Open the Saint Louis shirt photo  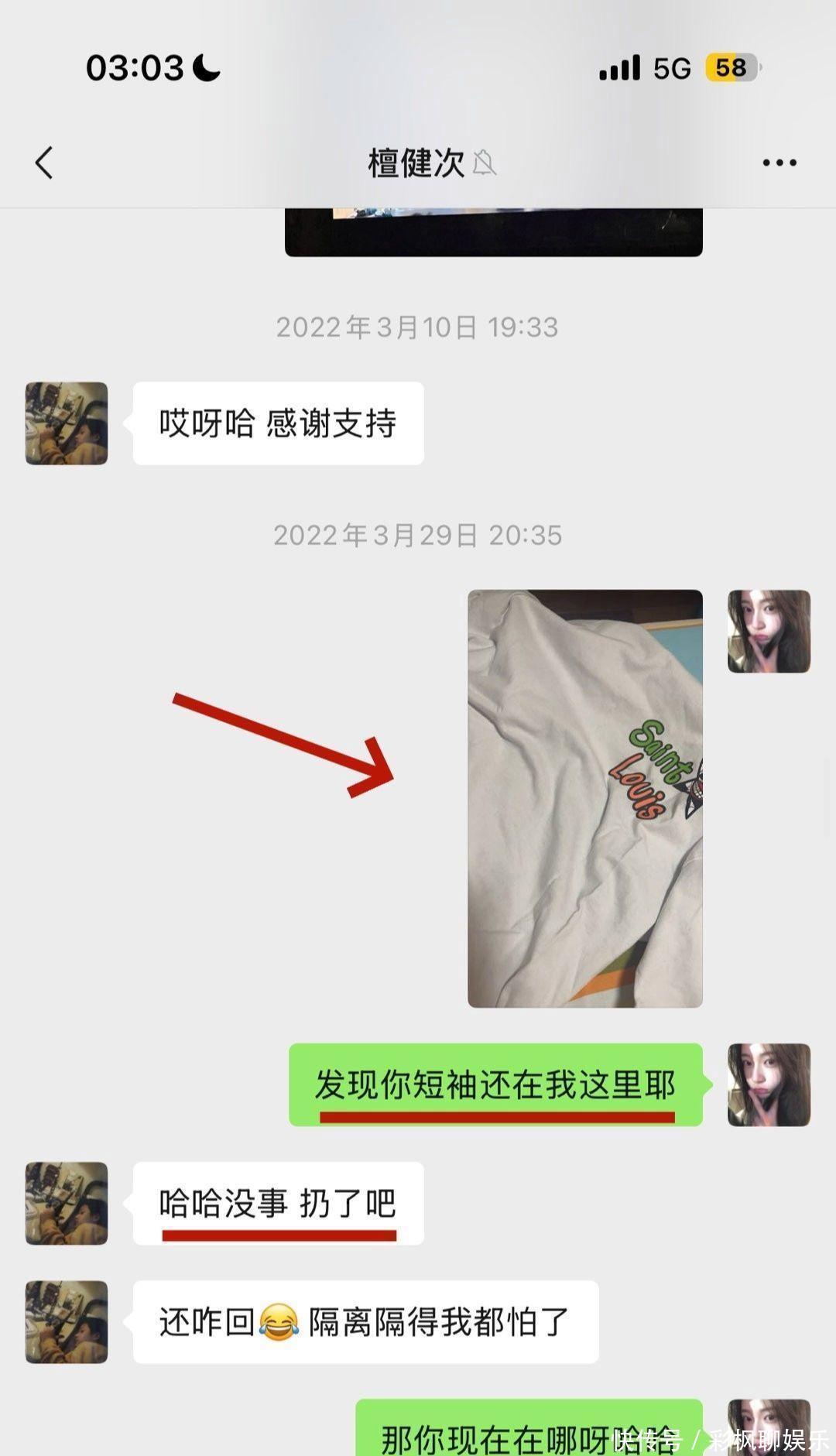[584, 798]
